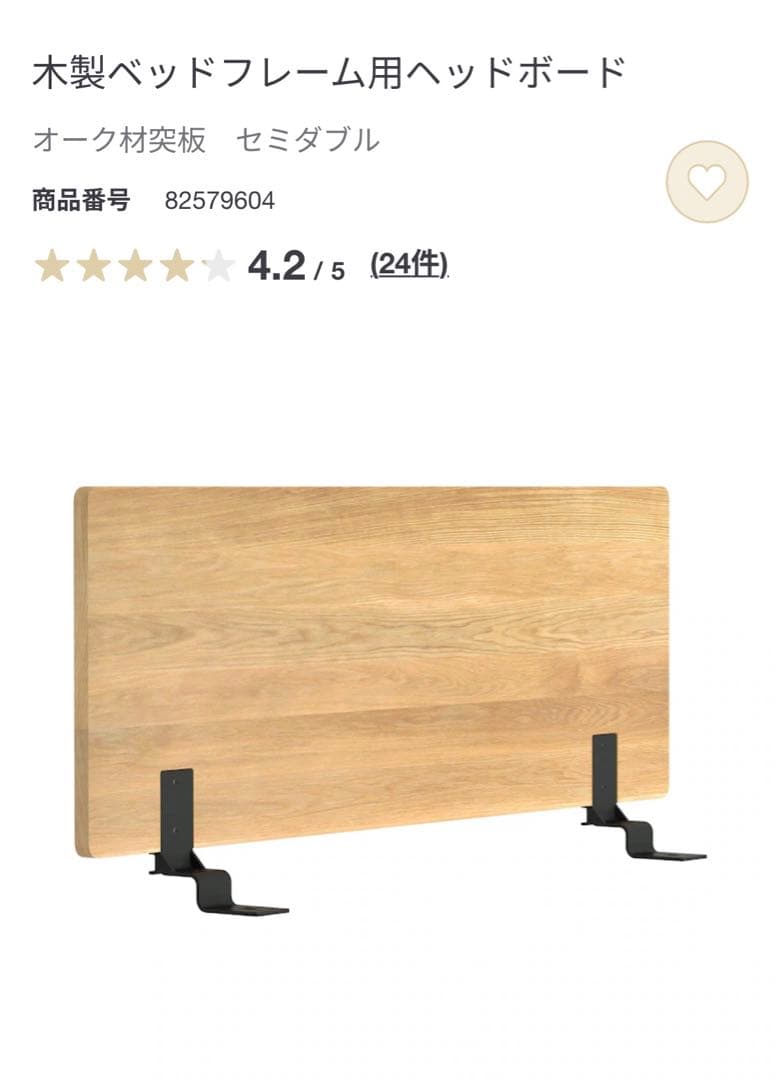Open the 24件 reviews link
781x1080 pixels.
pyautogui.click(x=409, y=265)
